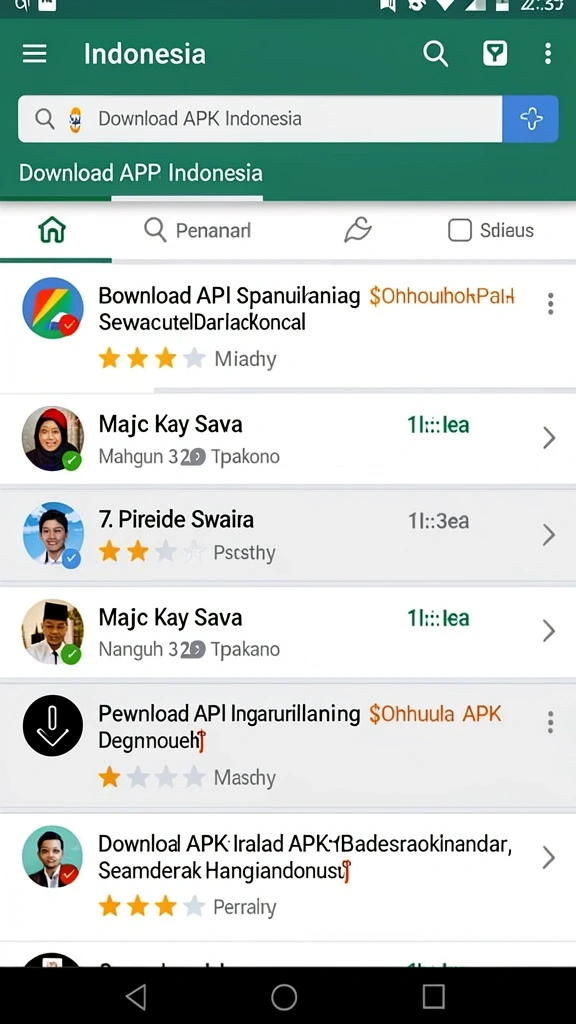576x1024 pixels.
Task: Tap the system home button
Action: [284, 997]
